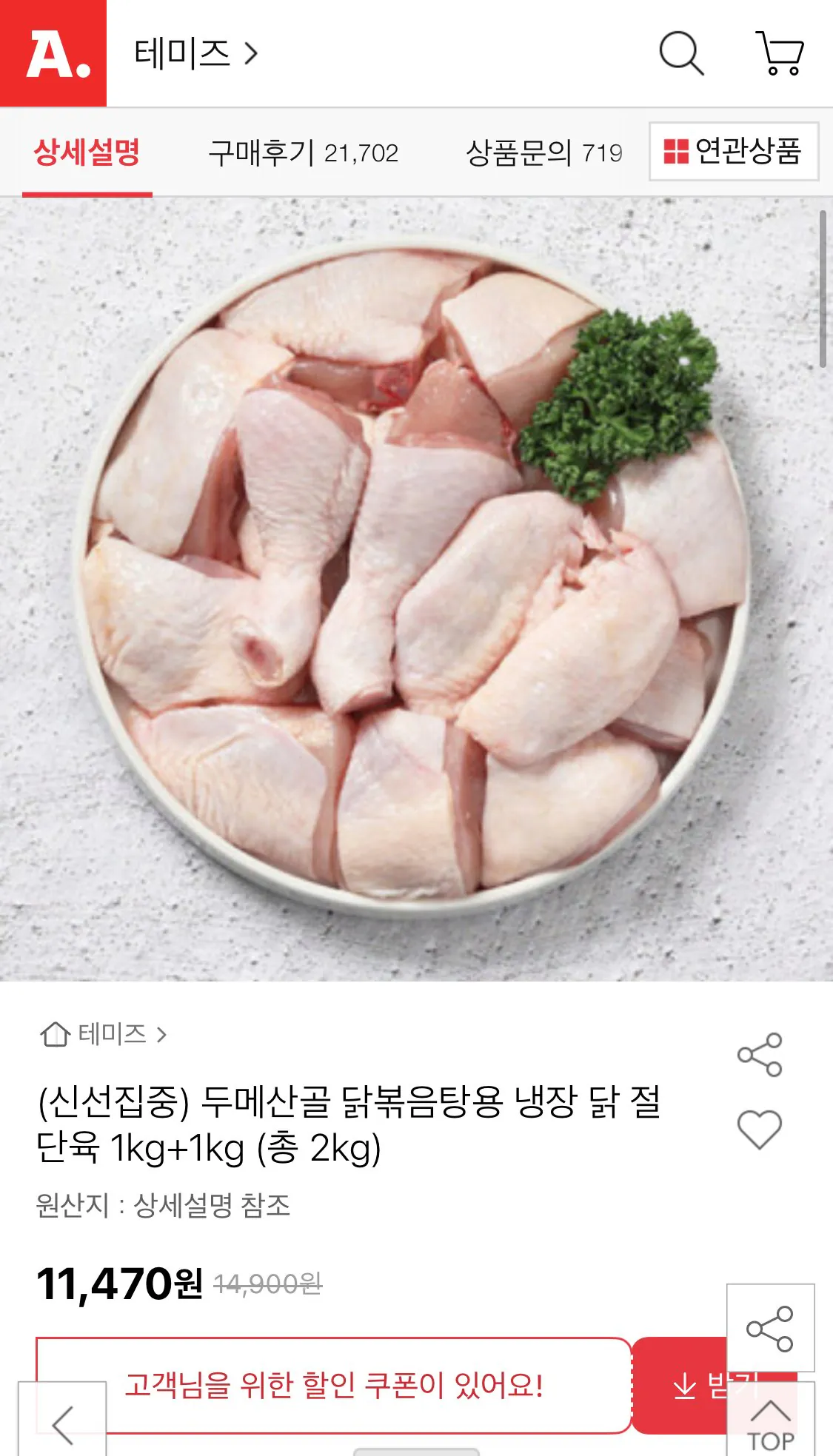View the chicken product image

pos(416,592)
